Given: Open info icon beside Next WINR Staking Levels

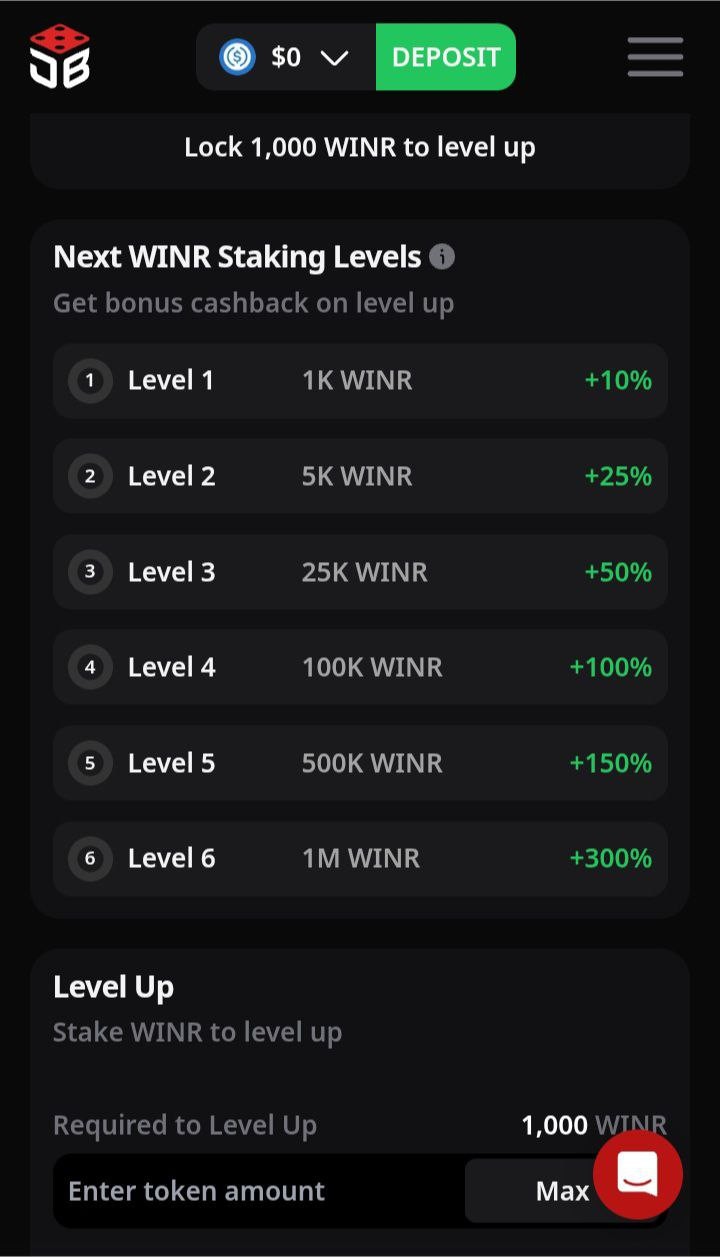Looking at the screenshot, I should click(x=442, y=257).
